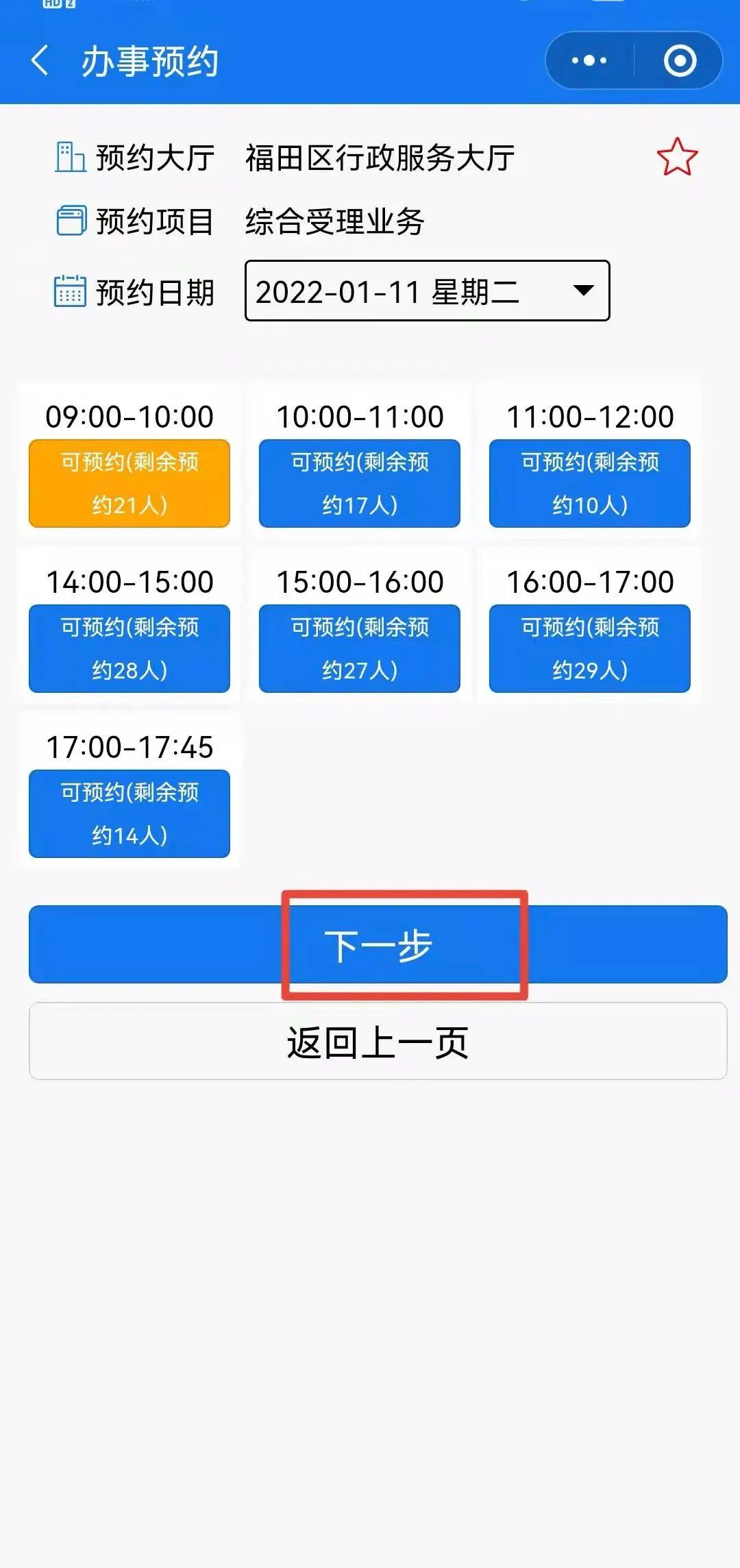Screen dimensions: 740x1568
Task: Go back from 办事预约 page
Action: coord(40,60)
